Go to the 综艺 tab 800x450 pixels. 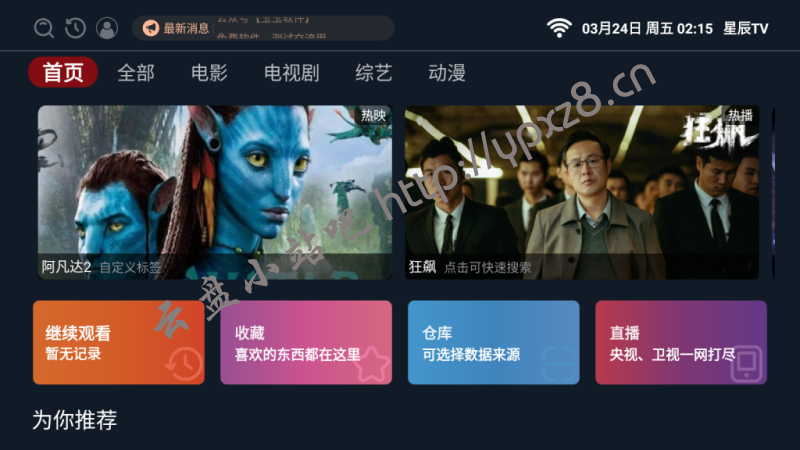tap(374, 72)
